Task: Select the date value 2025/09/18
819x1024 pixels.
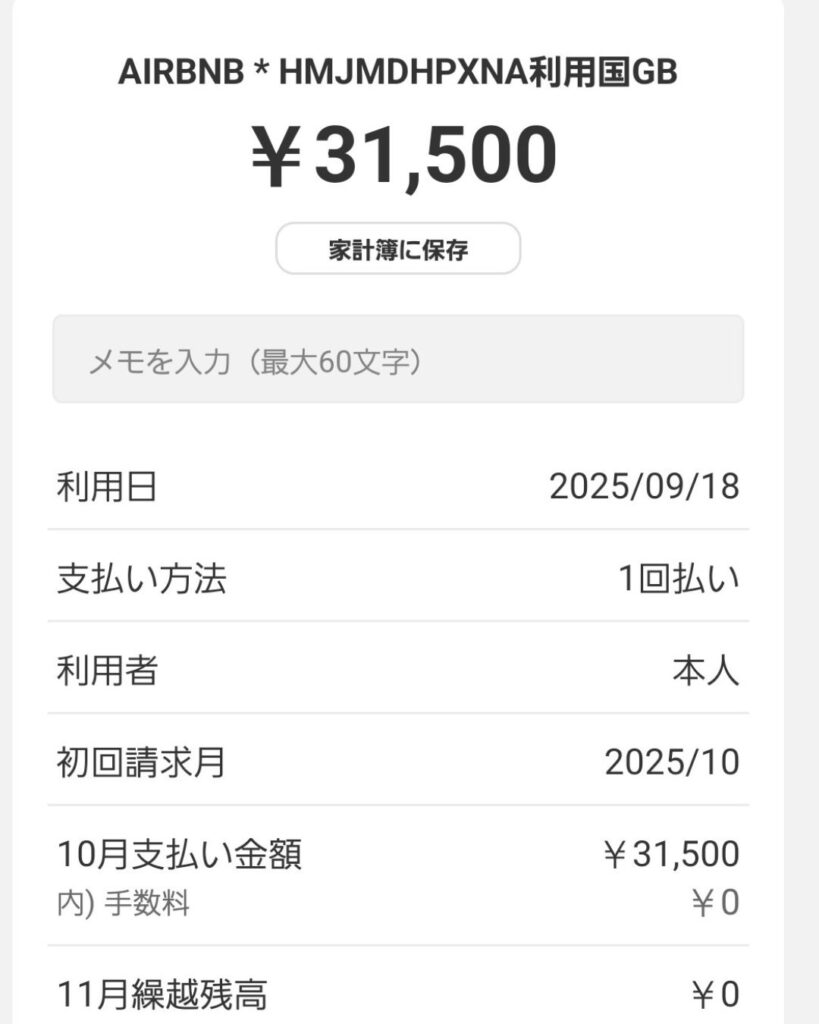Action: tap(646, 488)
